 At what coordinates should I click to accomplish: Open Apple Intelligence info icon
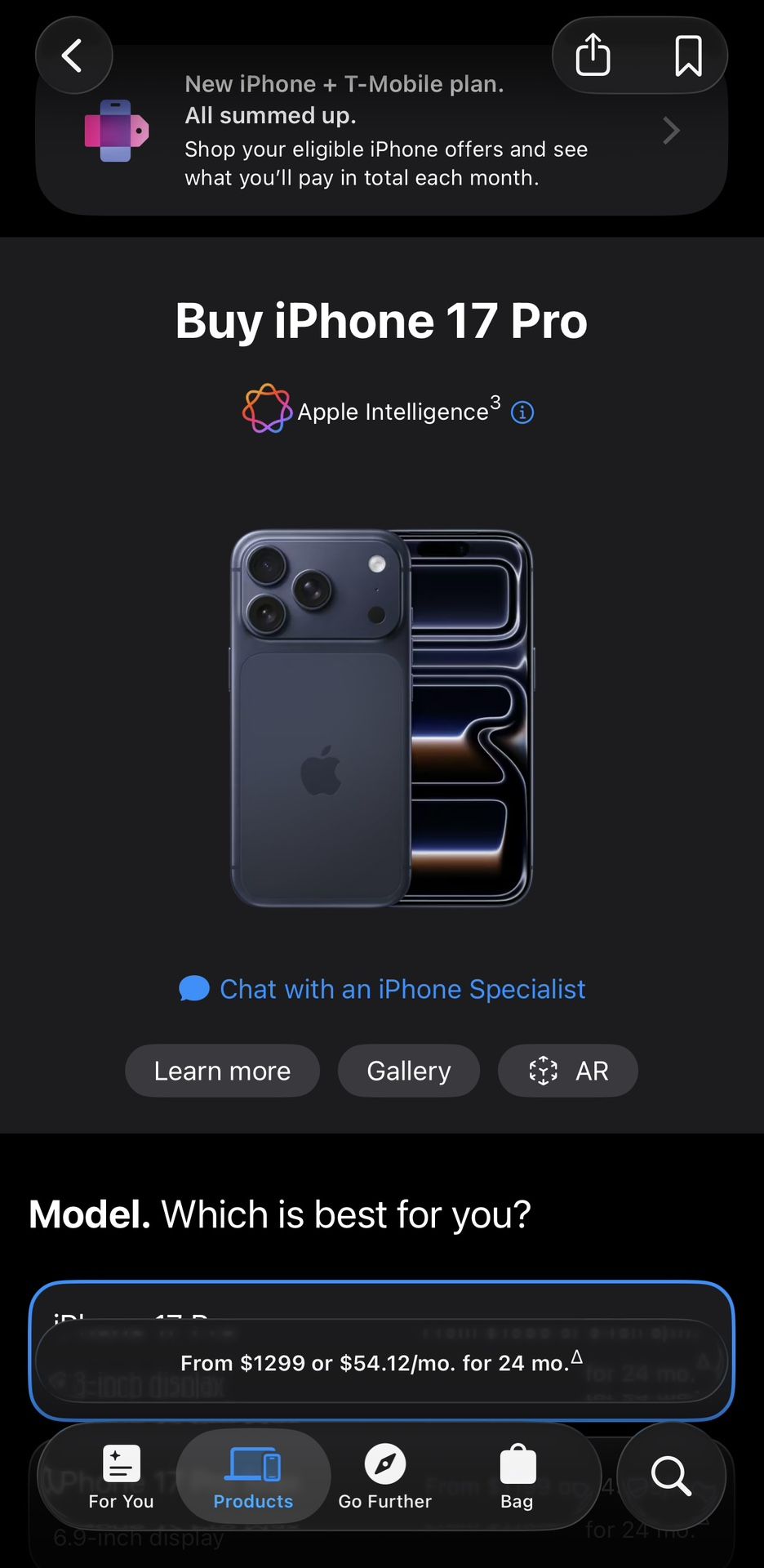pyautogui.click(x=522, y=412)
